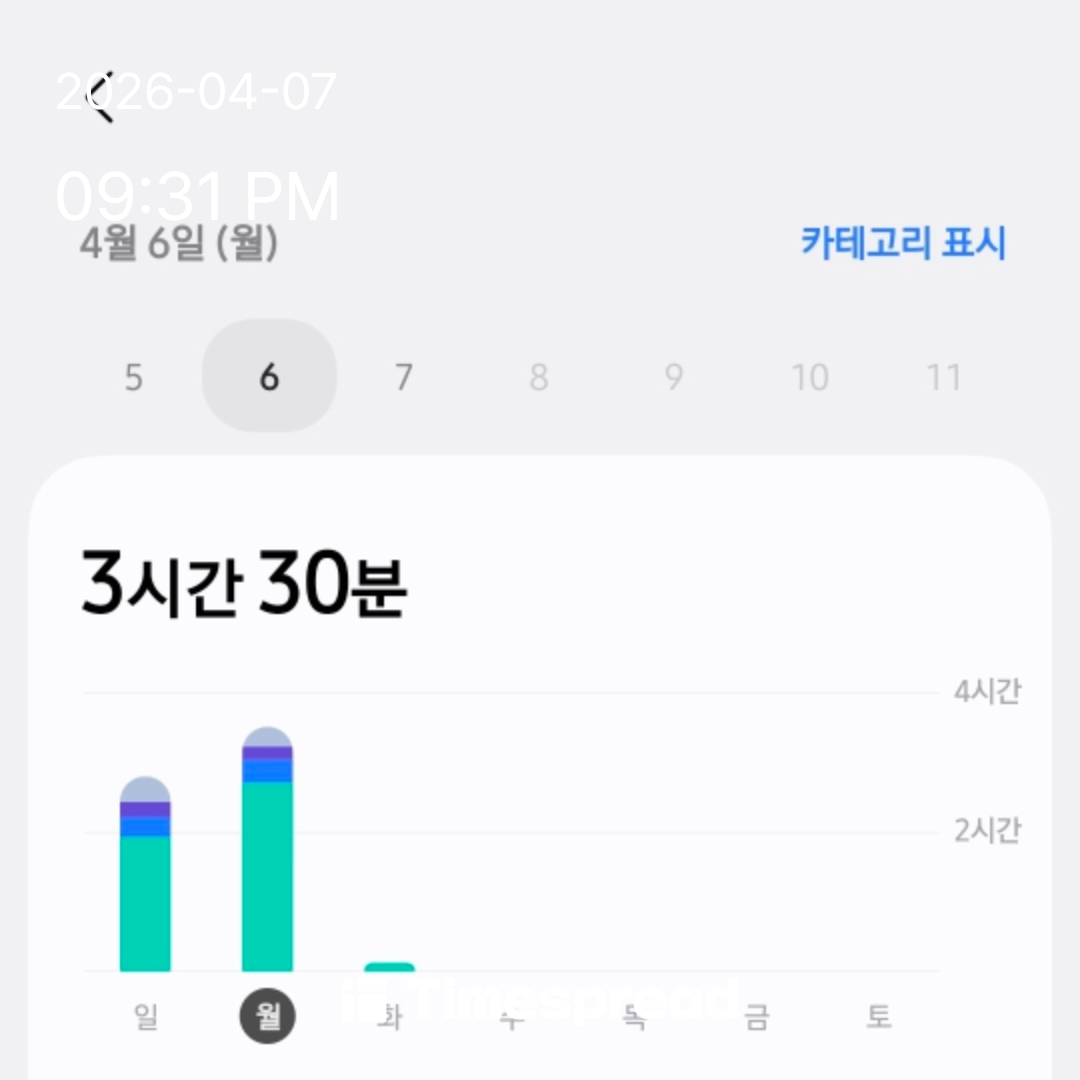Select the 화 (Tuesday) bar in the chart
The height and width of the screenshot is (1080, 1080).
tap(389, 967)
